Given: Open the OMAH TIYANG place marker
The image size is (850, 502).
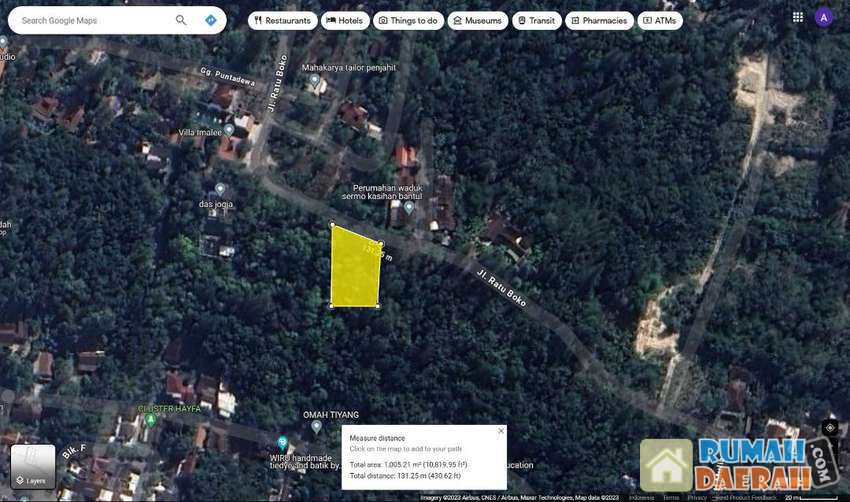Looking at the screenshot, I should (317, 427).
